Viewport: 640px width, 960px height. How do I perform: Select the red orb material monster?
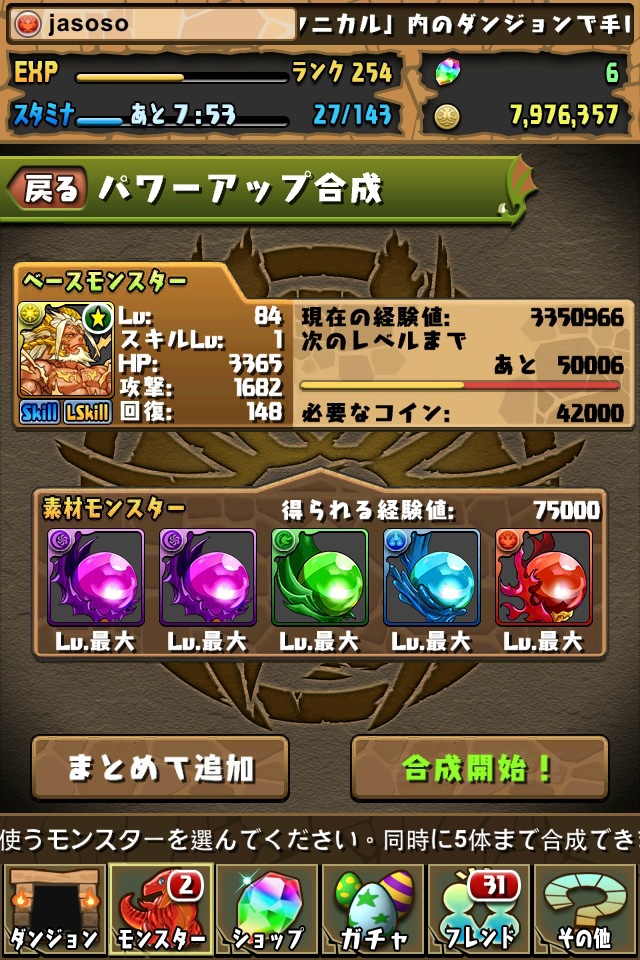[x=544, y=578]
